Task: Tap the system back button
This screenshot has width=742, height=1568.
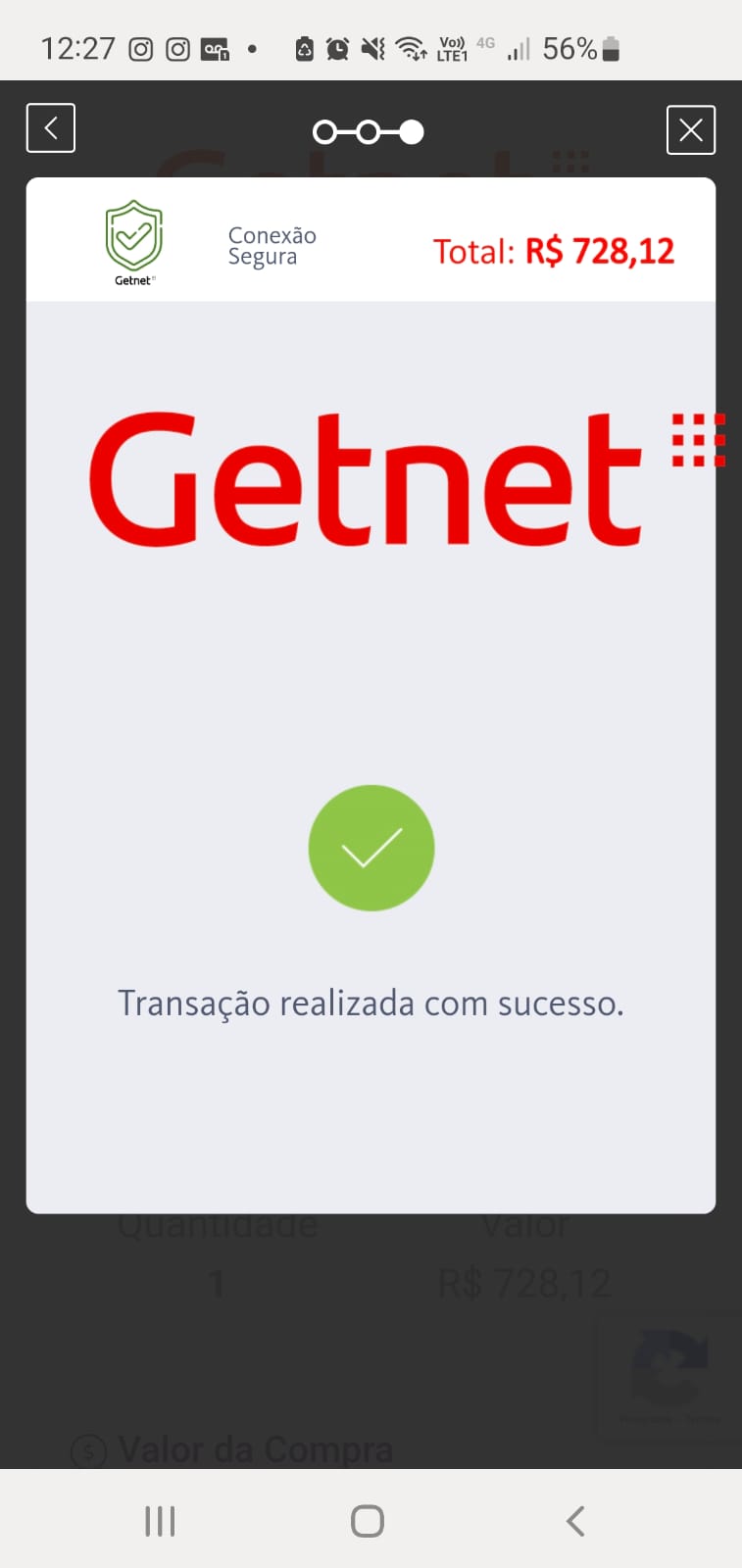Action: 575,1521
